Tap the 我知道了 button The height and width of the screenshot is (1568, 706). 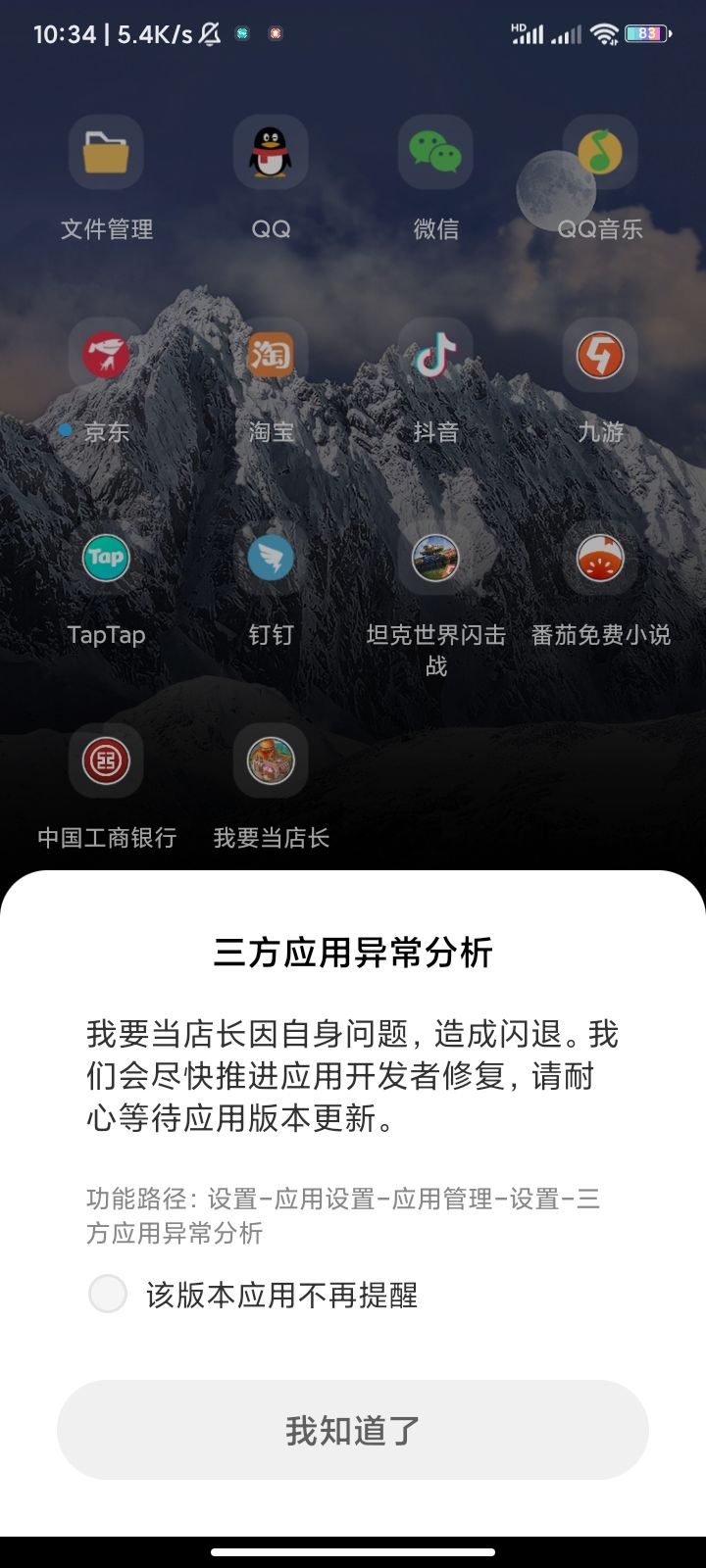click(x=353, y=1430)
